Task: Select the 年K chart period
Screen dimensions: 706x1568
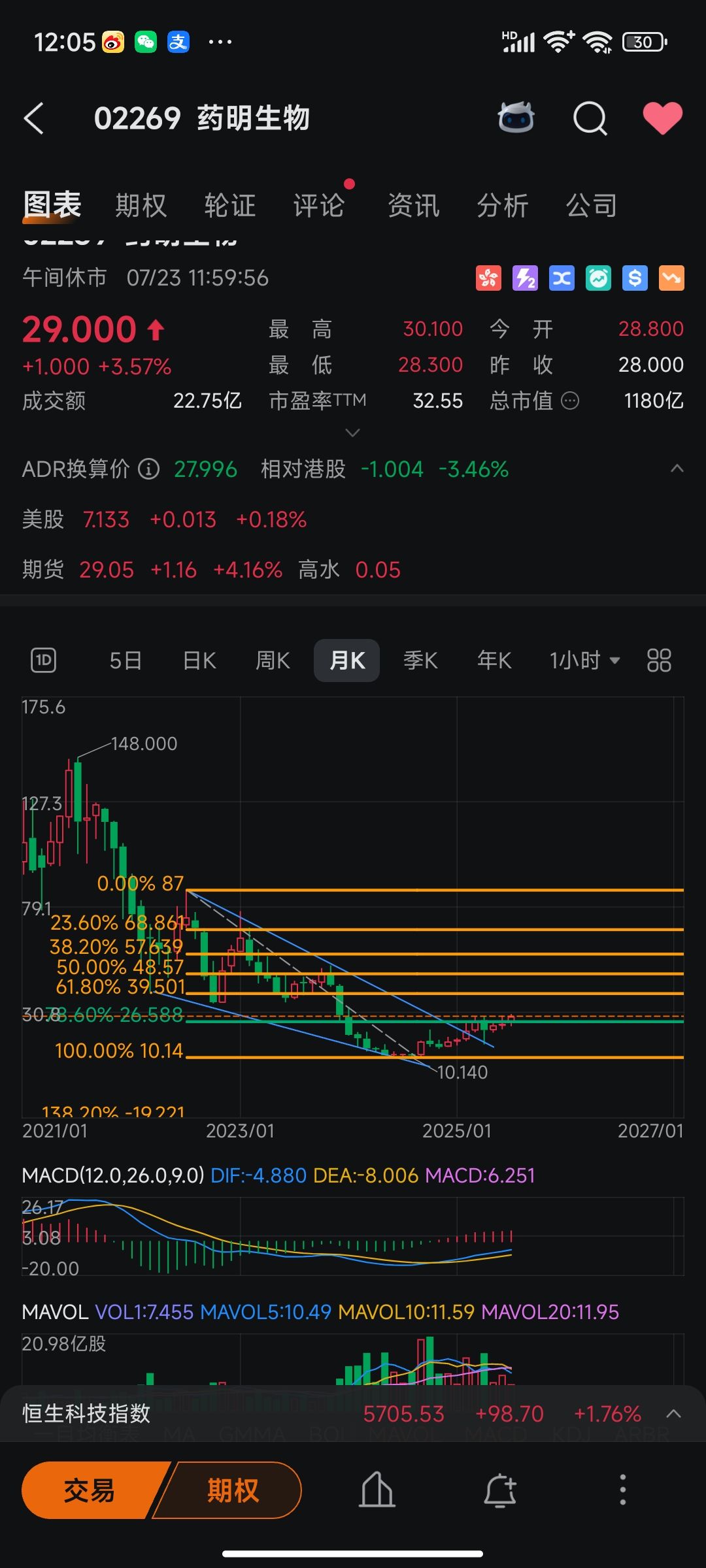Action: (x=494, y=661)
